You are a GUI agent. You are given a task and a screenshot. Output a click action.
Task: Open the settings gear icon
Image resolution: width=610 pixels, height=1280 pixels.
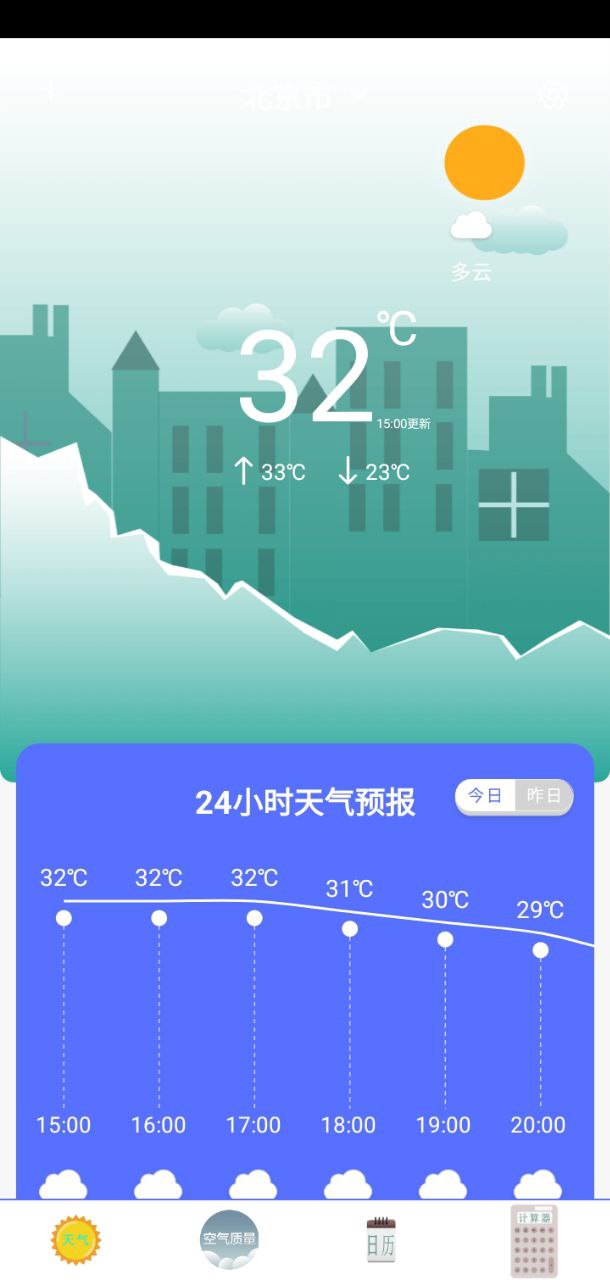(553, 95)
